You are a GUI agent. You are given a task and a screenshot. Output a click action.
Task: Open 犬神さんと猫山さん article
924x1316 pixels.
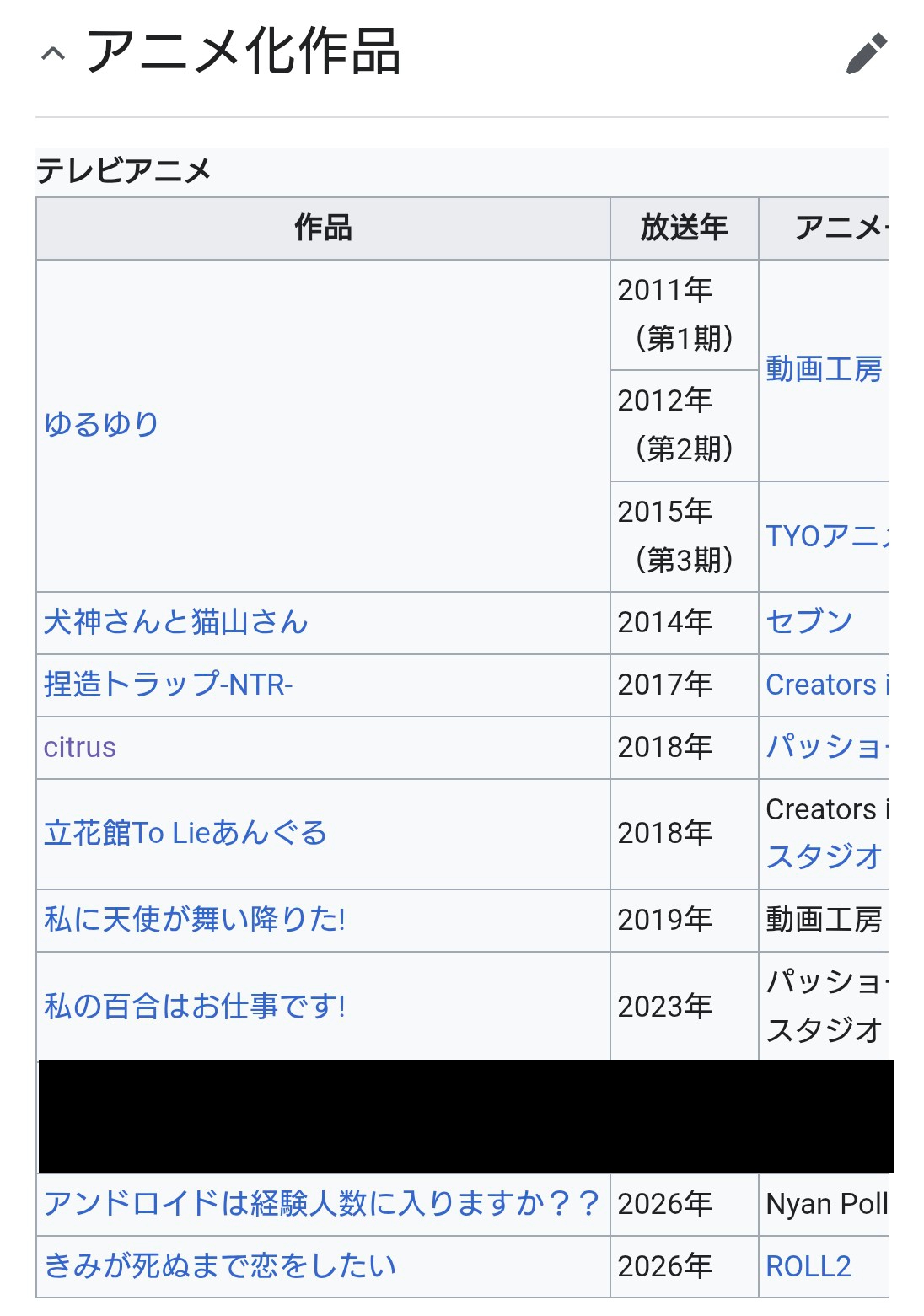tap(175, 622)
